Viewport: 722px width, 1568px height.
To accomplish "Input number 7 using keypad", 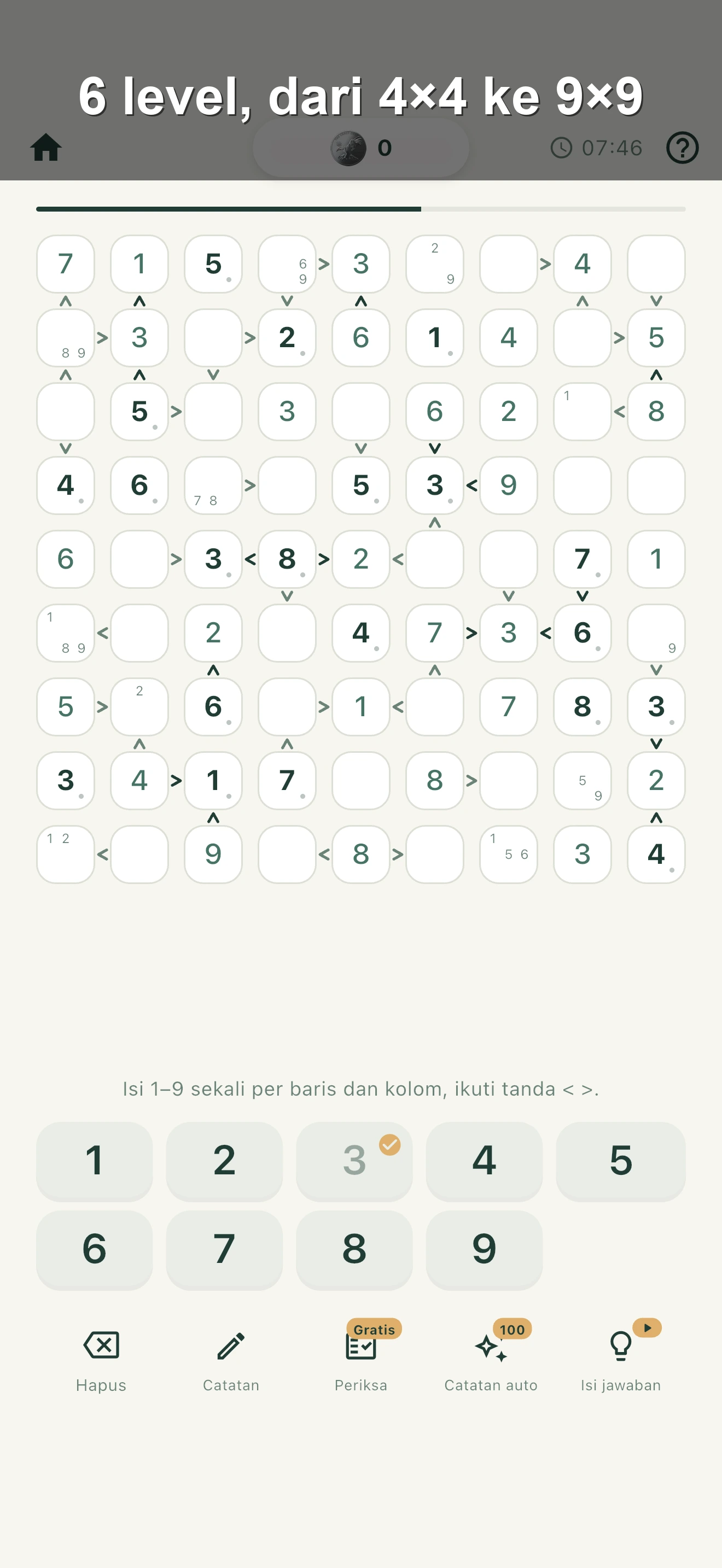I will 224,1249.
